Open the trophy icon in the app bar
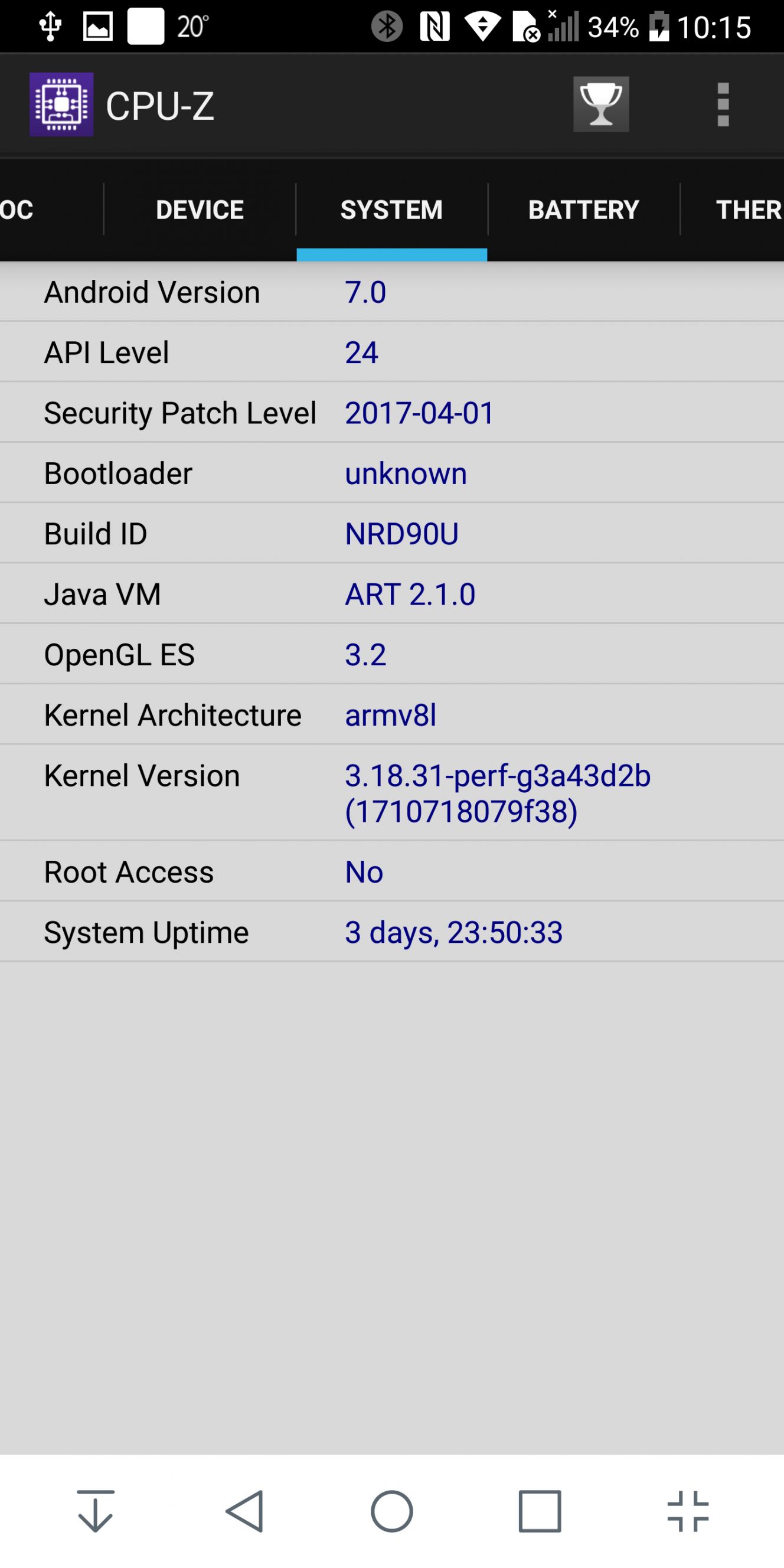Viewport: 784px width, 1568px height. [601, 104]
